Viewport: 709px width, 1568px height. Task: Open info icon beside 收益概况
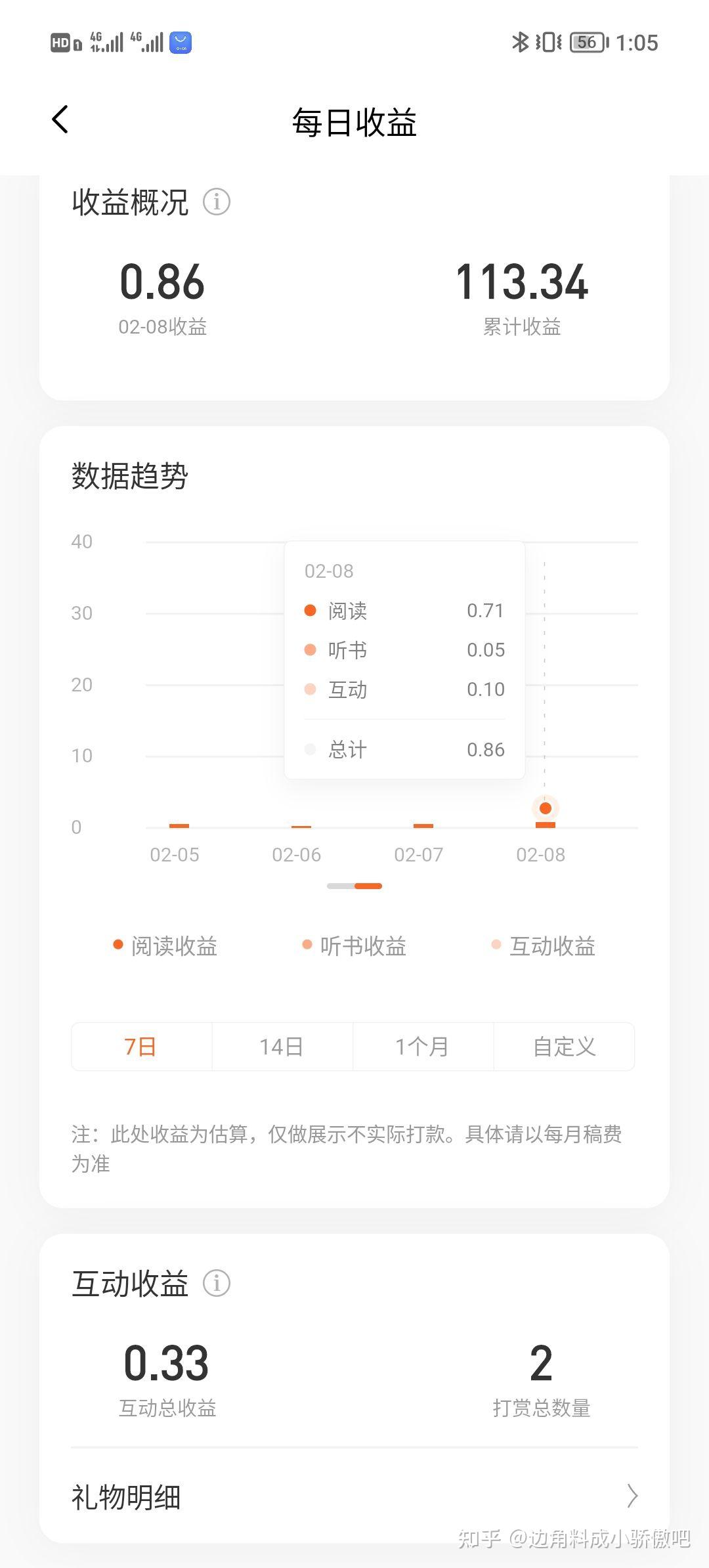216,202
